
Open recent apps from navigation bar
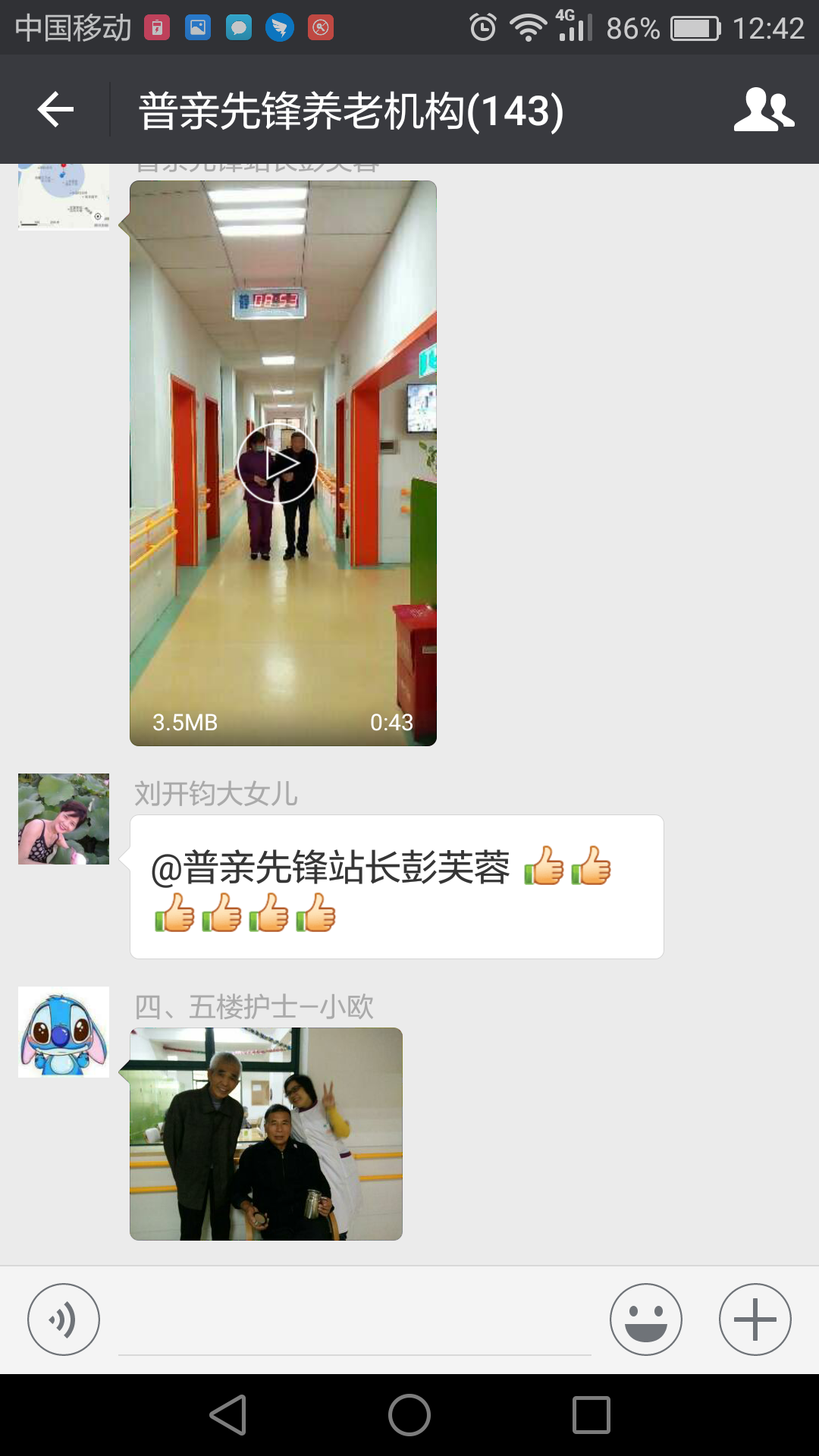click(591, 1415)
